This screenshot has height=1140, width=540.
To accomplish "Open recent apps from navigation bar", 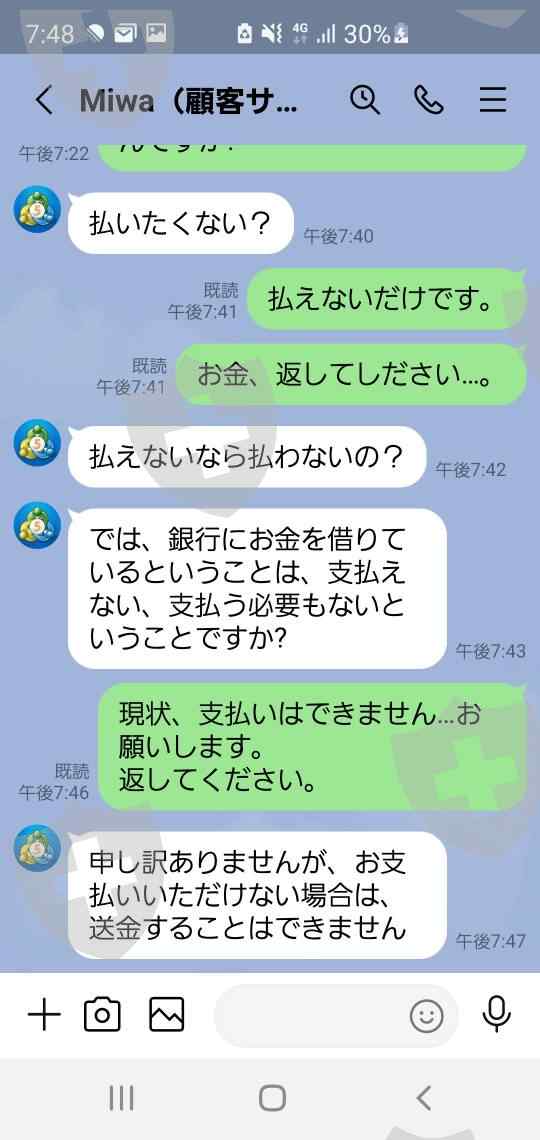I will click(x=121, y=1098).
